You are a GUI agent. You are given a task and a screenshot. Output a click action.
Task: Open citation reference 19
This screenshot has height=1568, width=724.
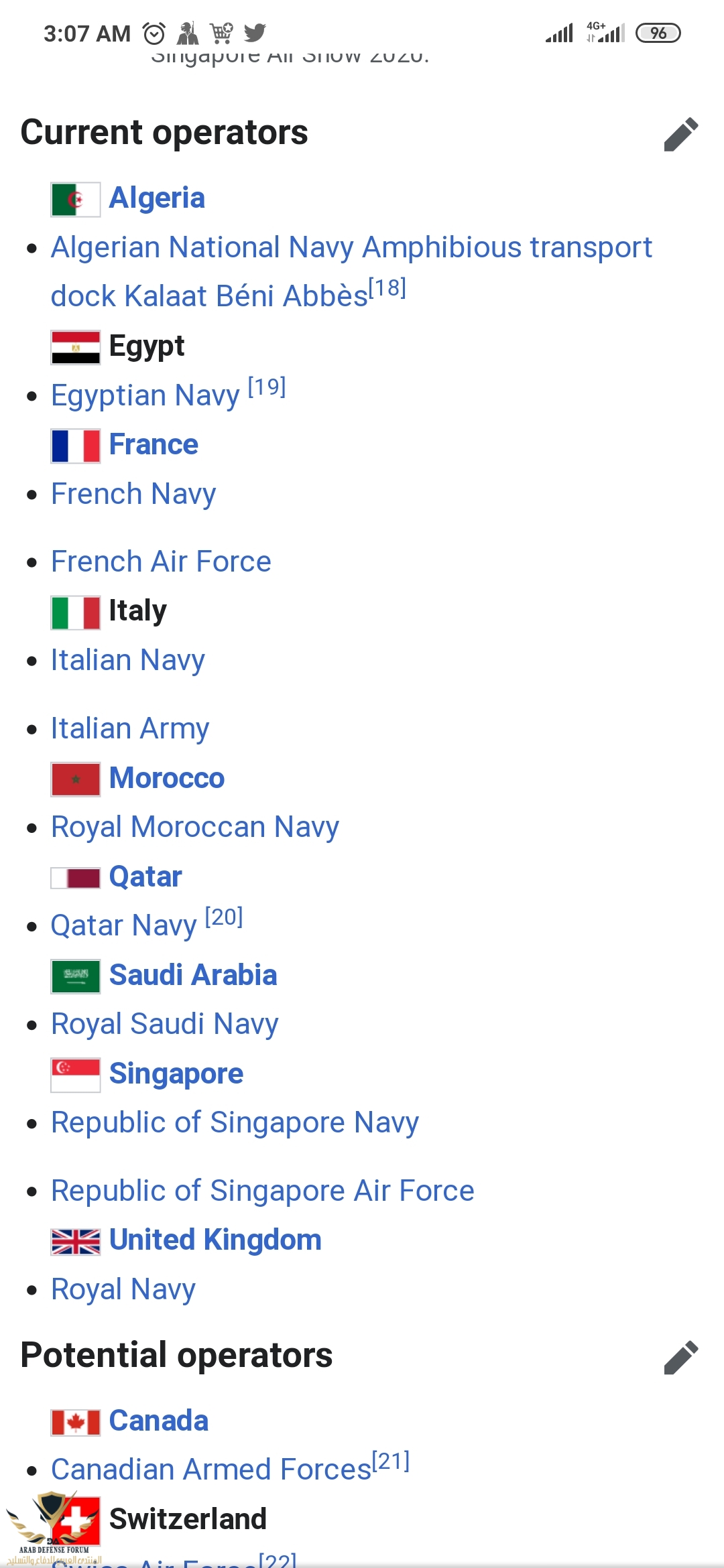[x=267, y=387]
